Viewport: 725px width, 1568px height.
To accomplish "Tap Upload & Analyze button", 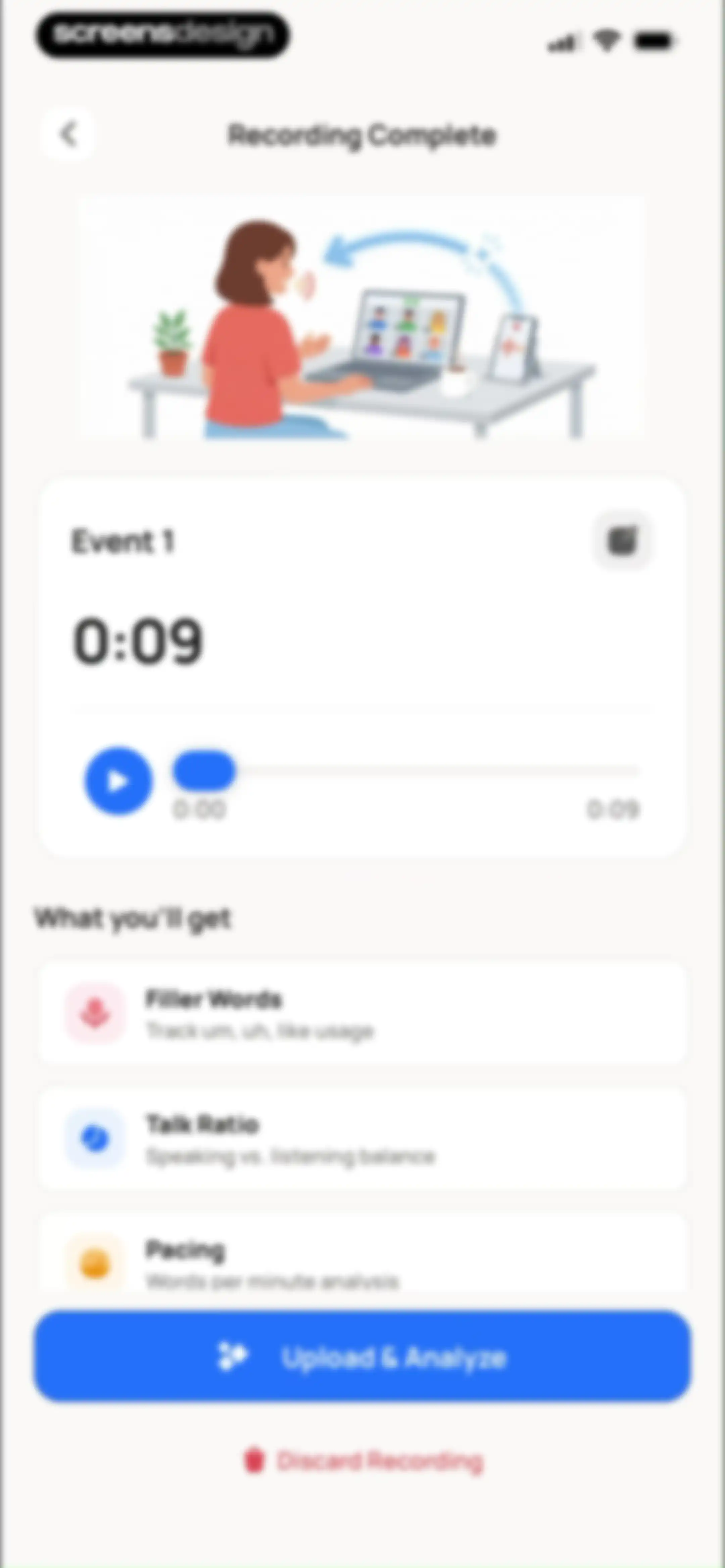I will click(362, 1357).
